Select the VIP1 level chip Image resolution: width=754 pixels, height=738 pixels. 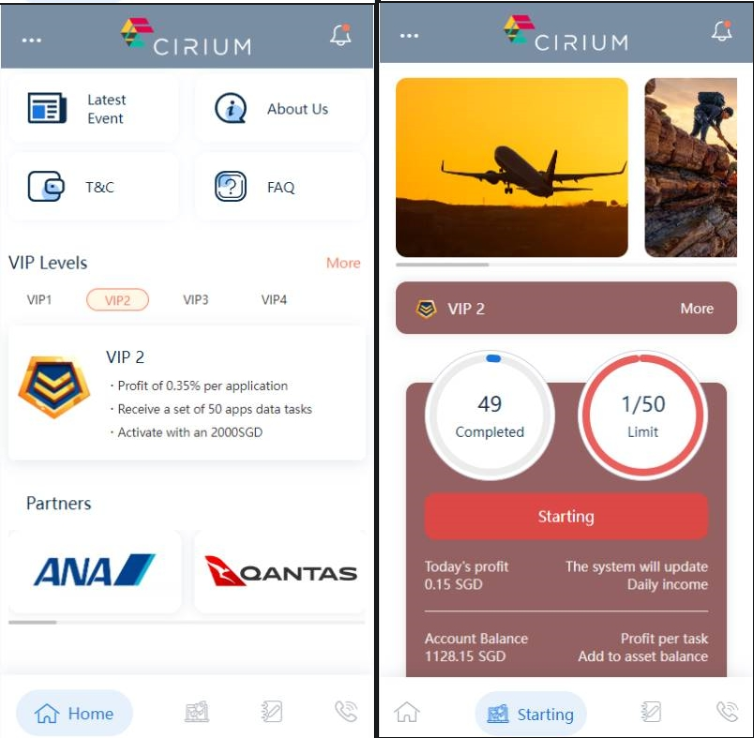39,300
